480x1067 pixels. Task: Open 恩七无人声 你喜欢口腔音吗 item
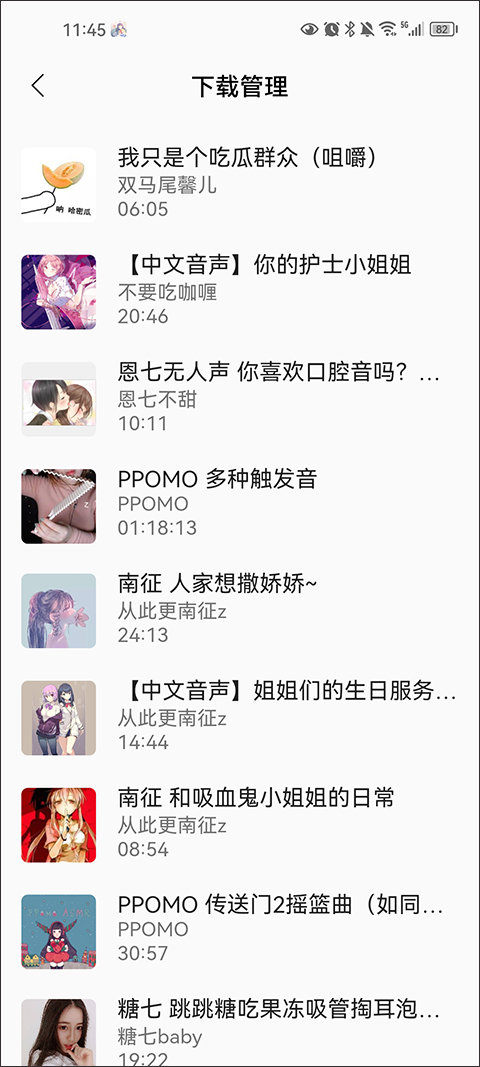[240, 398]
